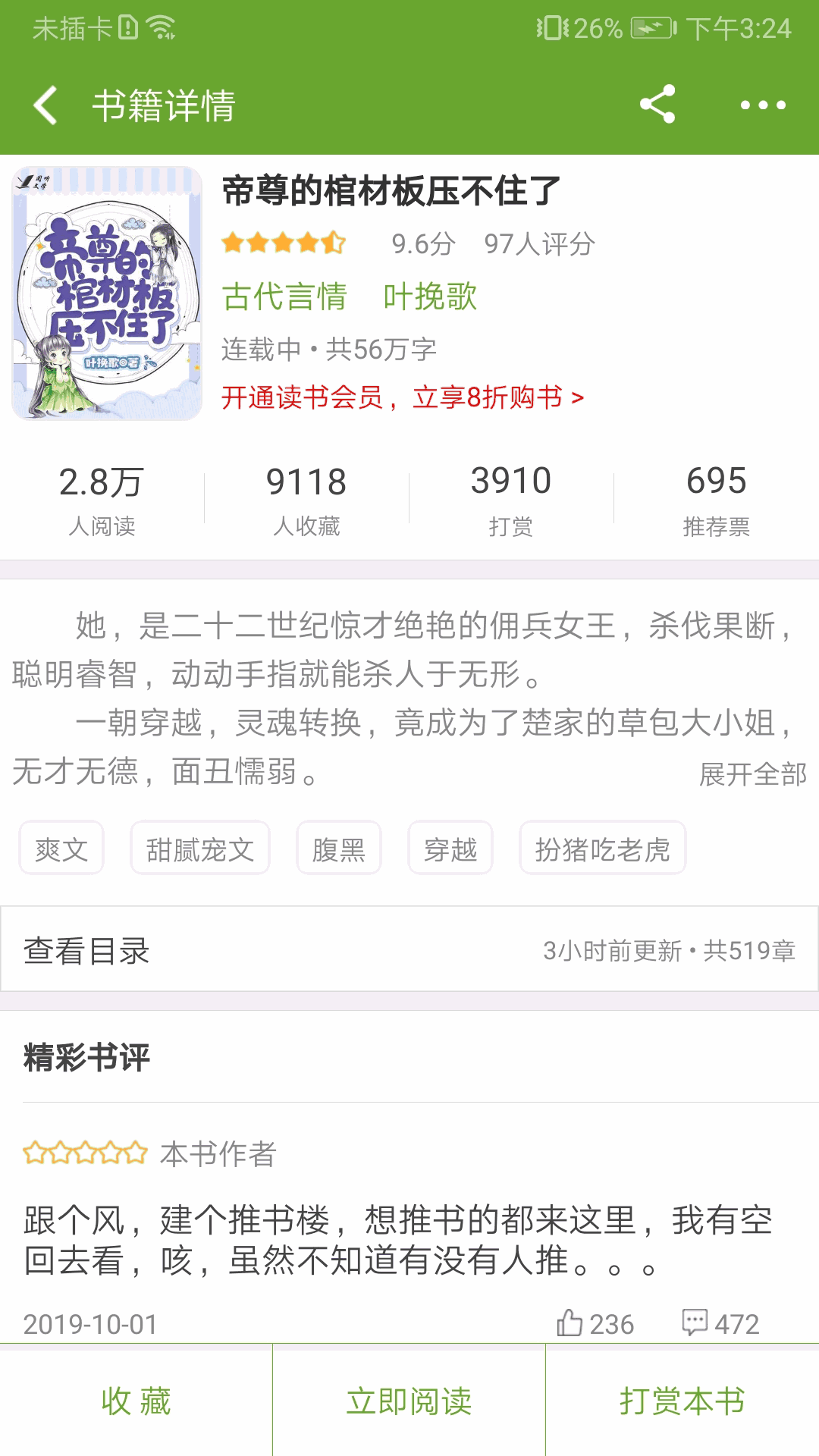Screen dimensions: 819x1456
Task: Toggle the 爽文 tag
Action: tap(61, 849)
